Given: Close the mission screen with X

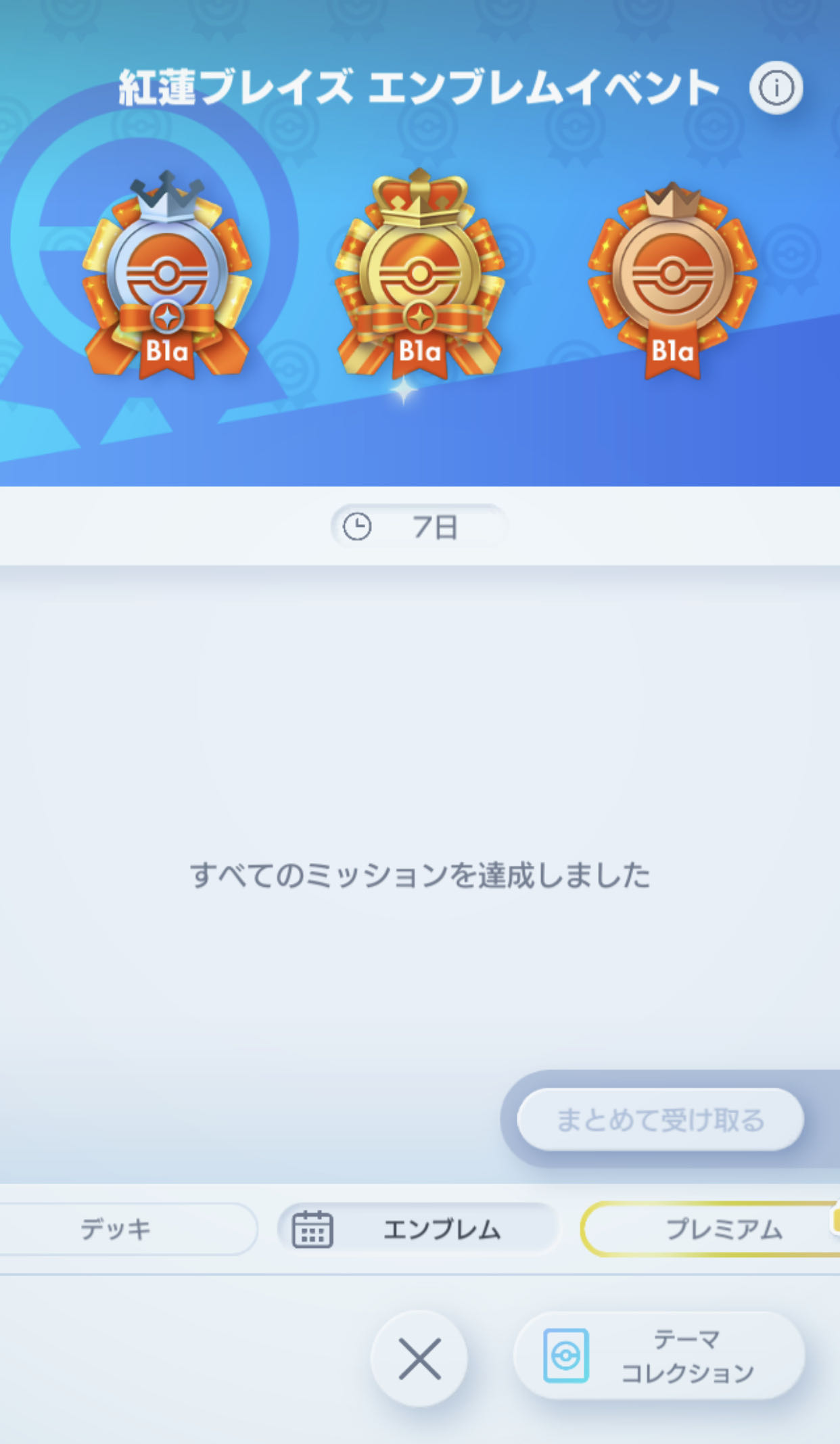Looking at the screenshot, I should [419, 1358].
